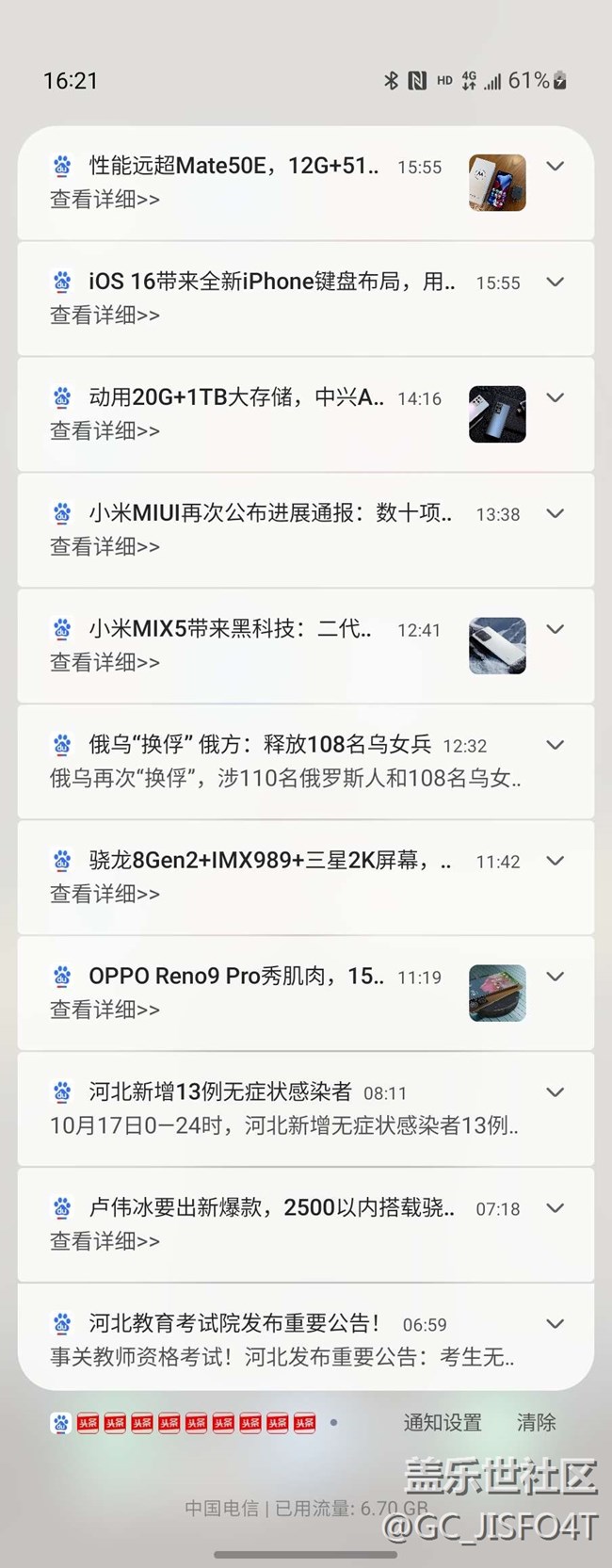
Task: Expand the 小米MIUI再次公布进展通报 notification
Action: (556, 513)
